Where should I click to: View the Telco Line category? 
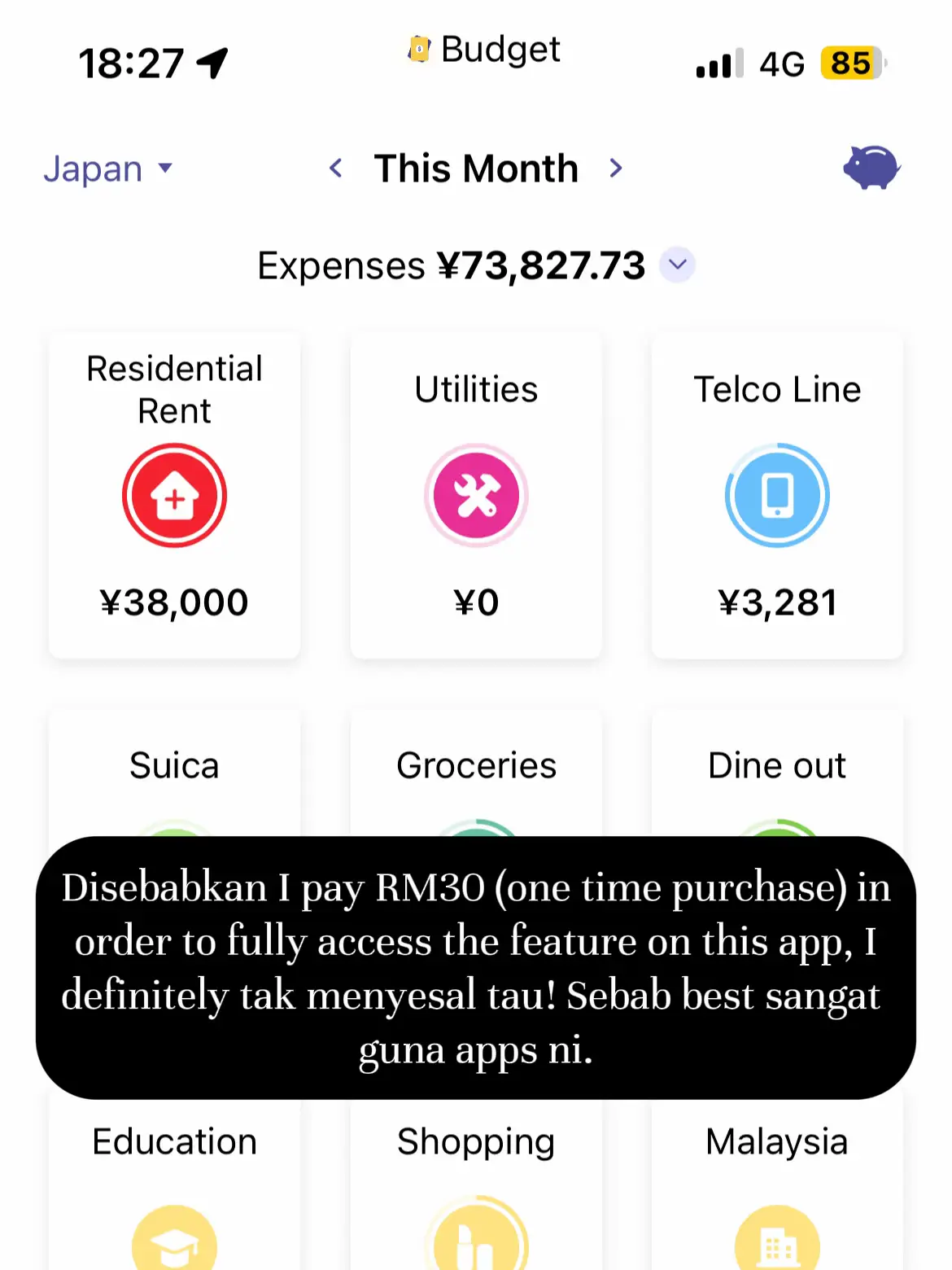(777, 495)
